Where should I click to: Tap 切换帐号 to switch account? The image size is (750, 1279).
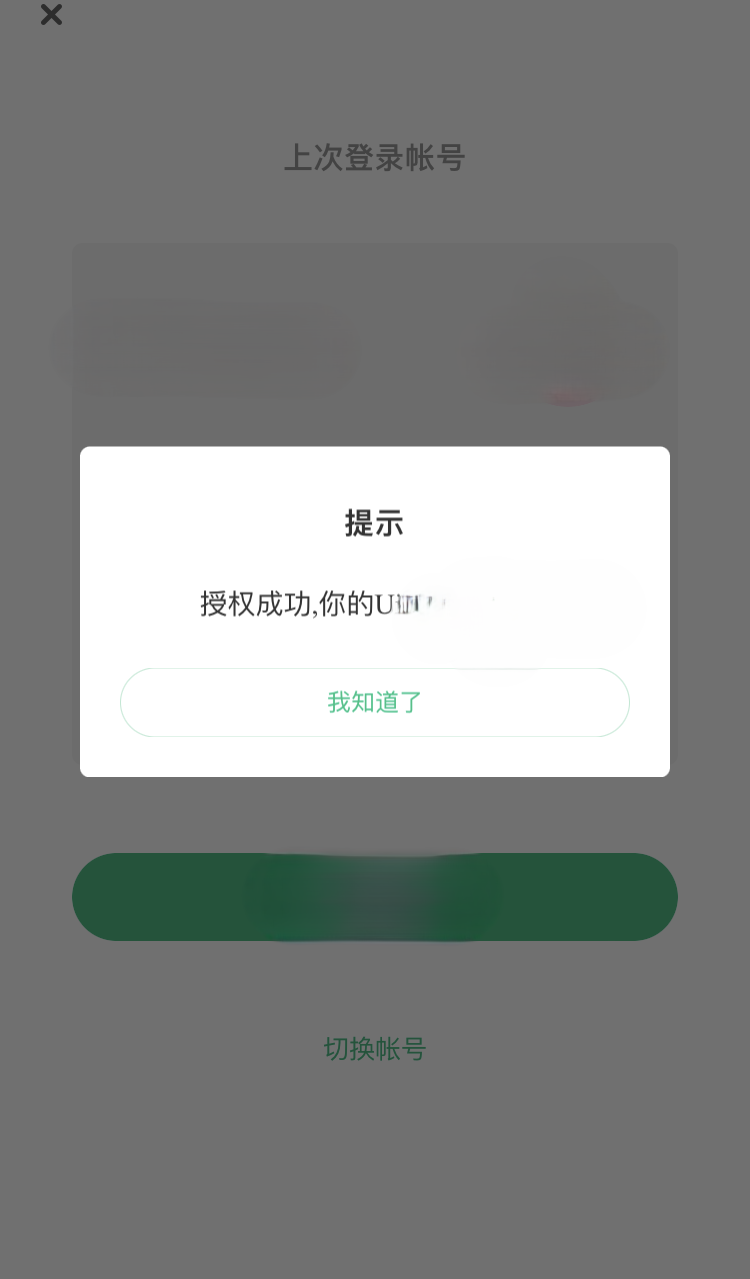tap(374, 1048)
